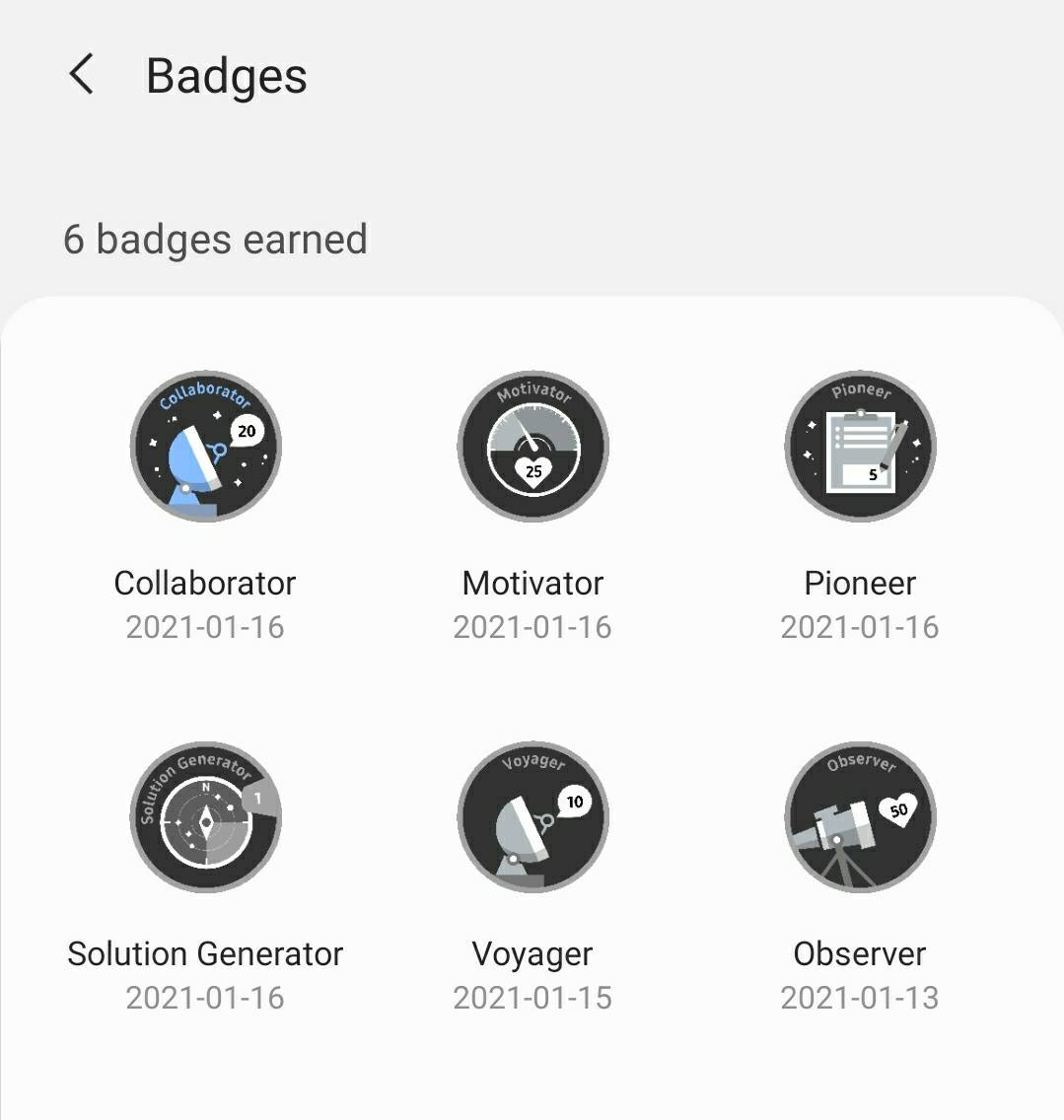The height and width of the screenshot is (1120, 1064).
Task: Click the Voyager badge name text
Action: [x=532, y=952]
